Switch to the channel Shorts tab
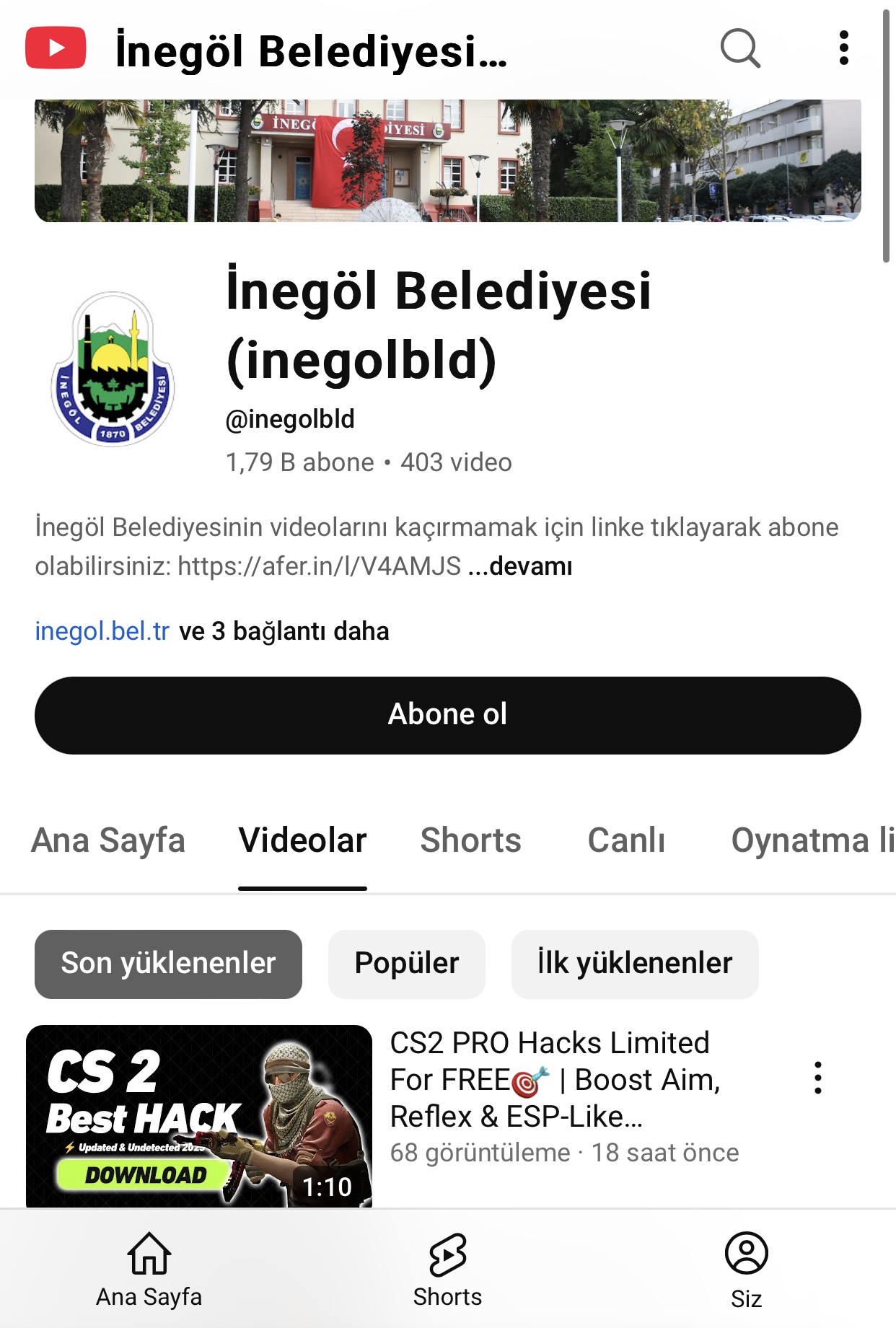 [470, 840]
